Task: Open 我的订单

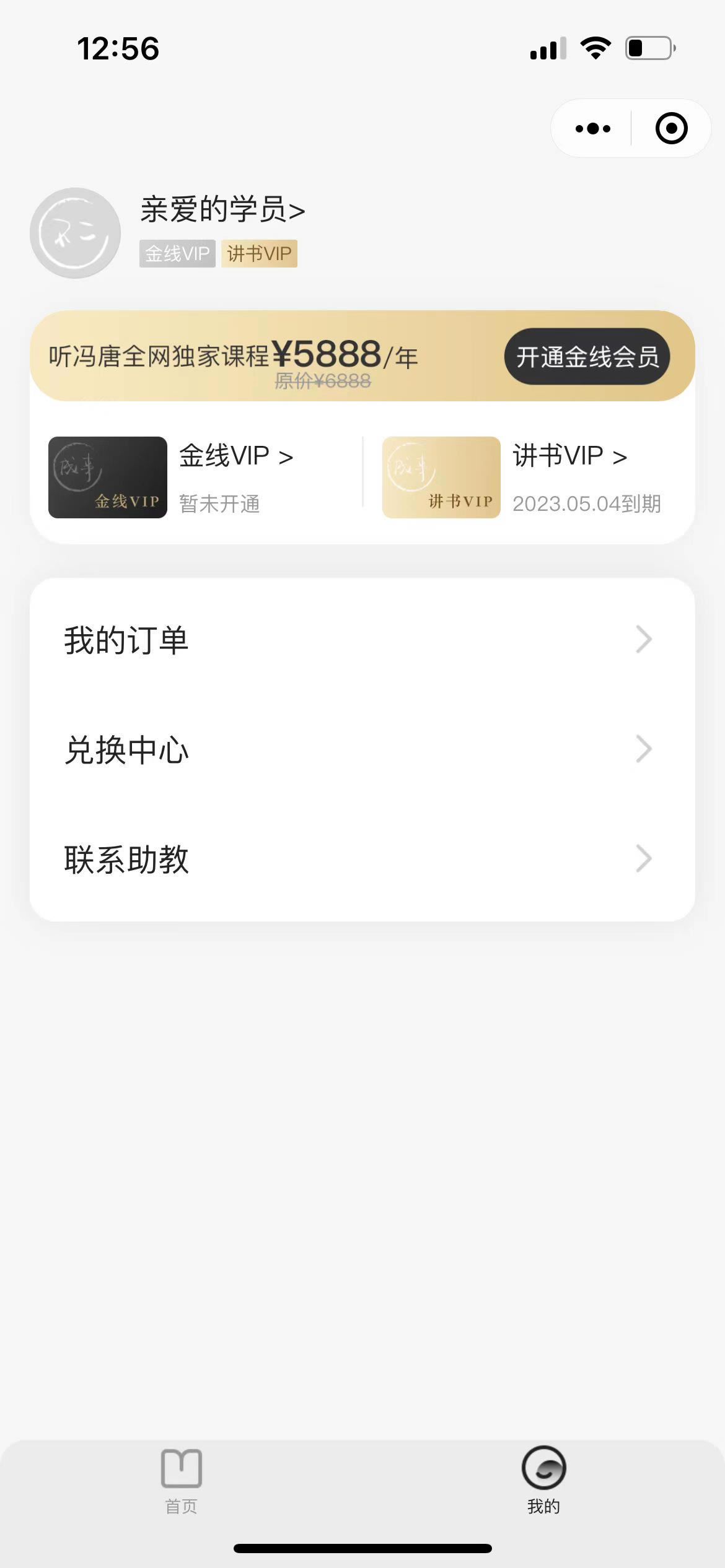Action: pyautogui.click(x=362, y=640)
